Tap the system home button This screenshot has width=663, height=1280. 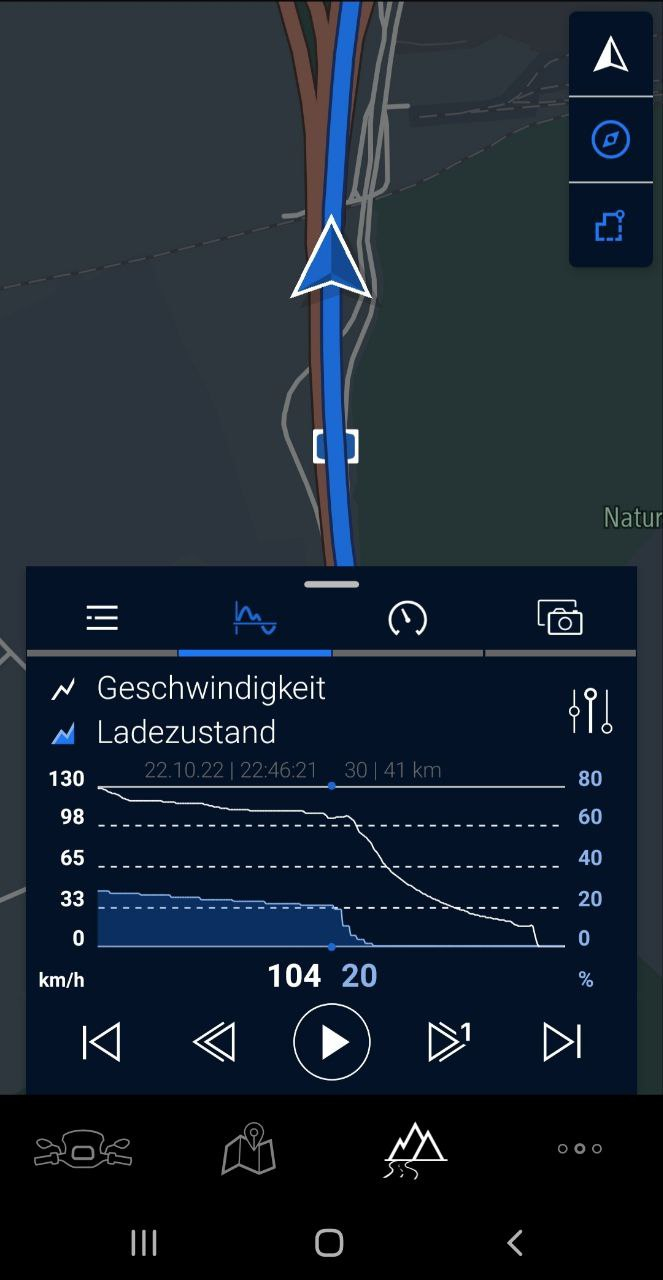click(329, 1243)
